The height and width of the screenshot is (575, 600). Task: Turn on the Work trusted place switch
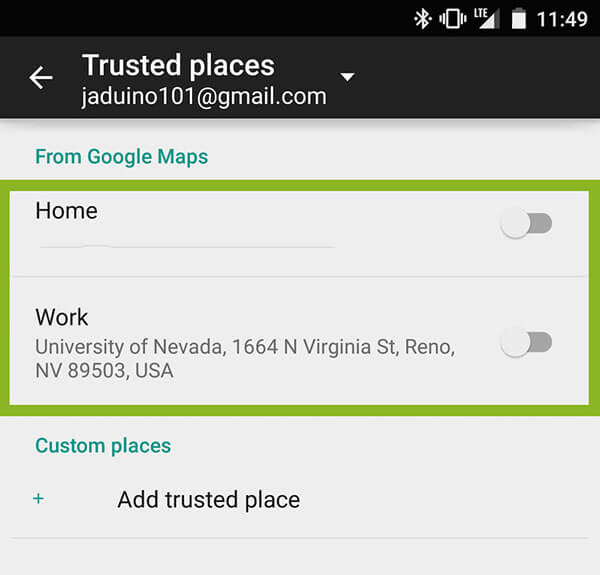[526, 344]
